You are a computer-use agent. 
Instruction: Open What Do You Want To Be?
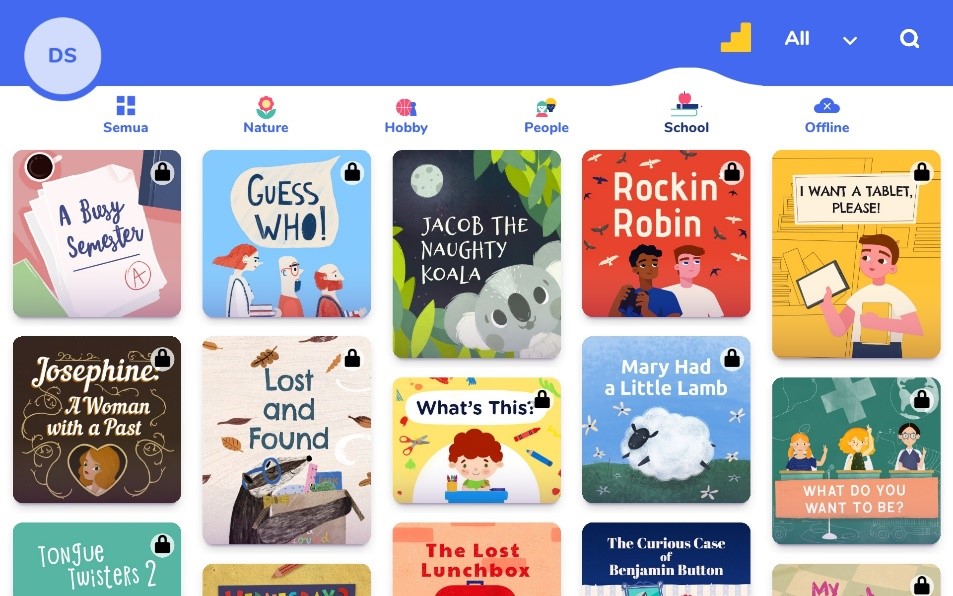tap(856, 460)
